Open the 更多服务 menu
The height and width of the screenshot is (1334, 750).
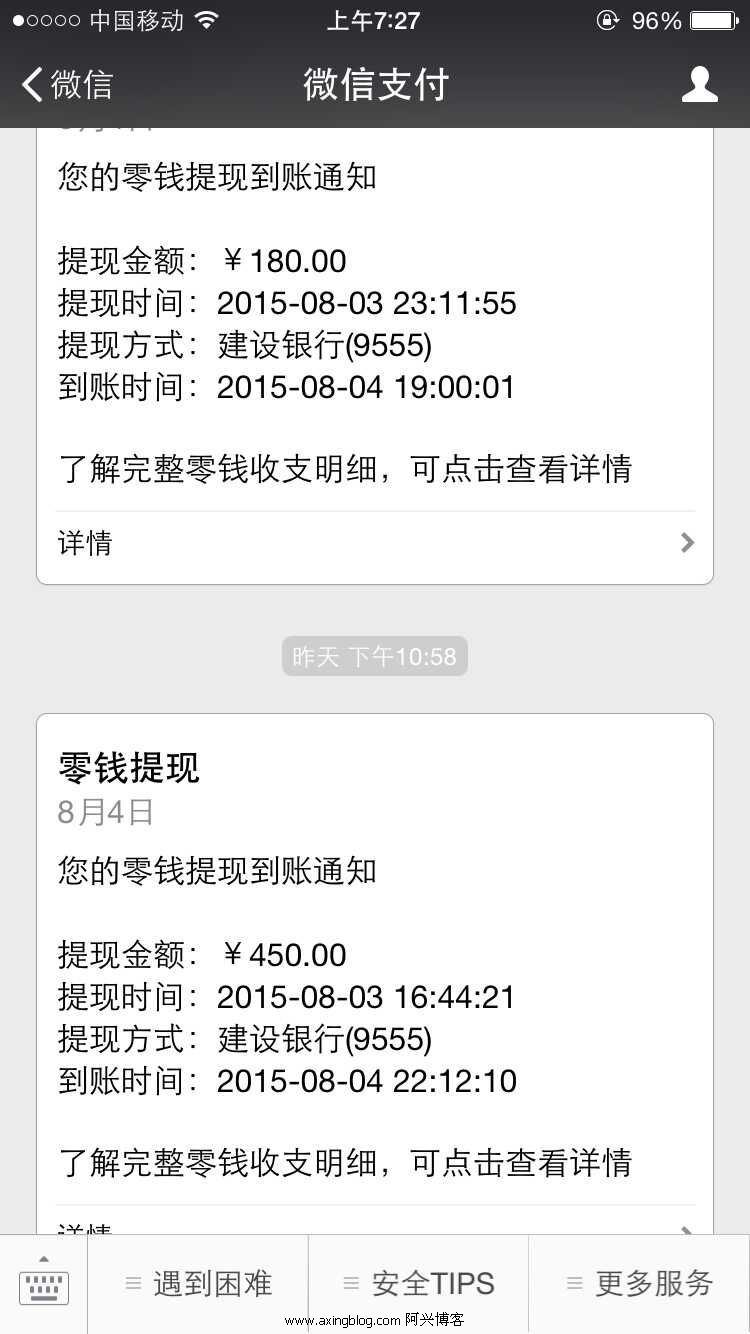[x=639, y=1284]
